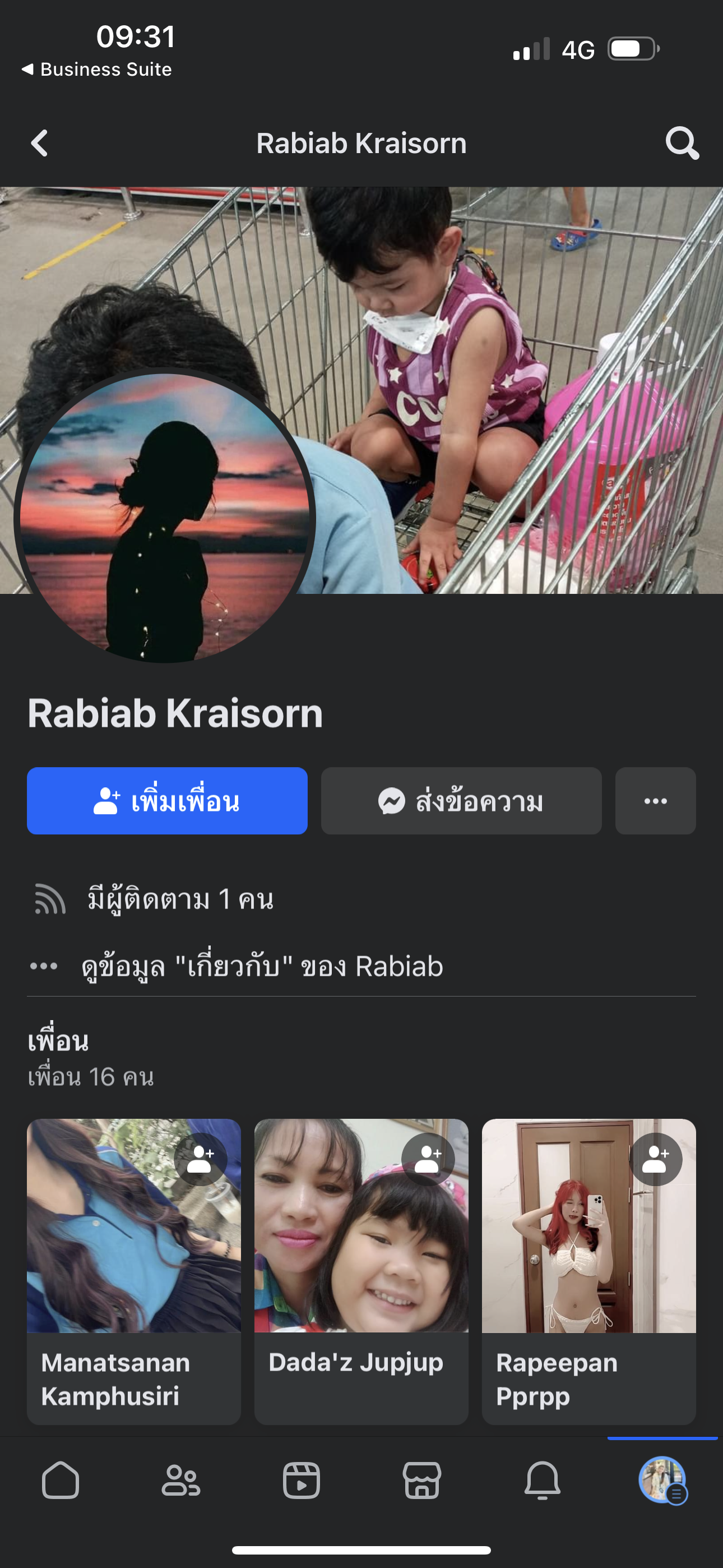Image resolution: width=723 pixels, height=1568 pixels.
Task: Open search from the profile header
Action: coord(682,144)
